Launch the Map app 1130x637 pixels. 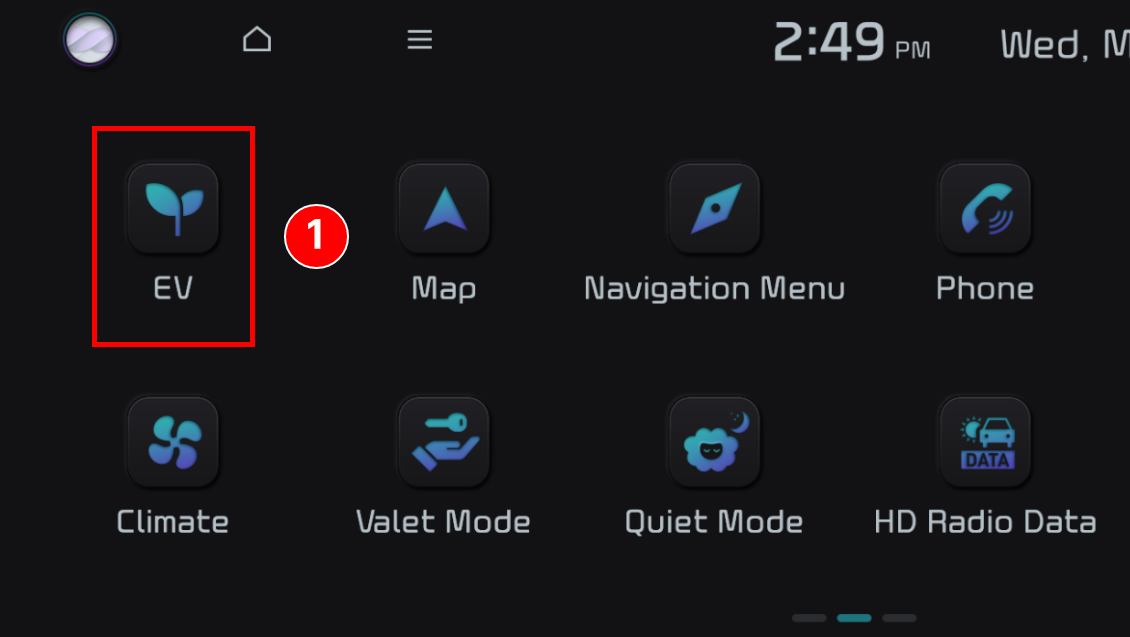(443, 209)
